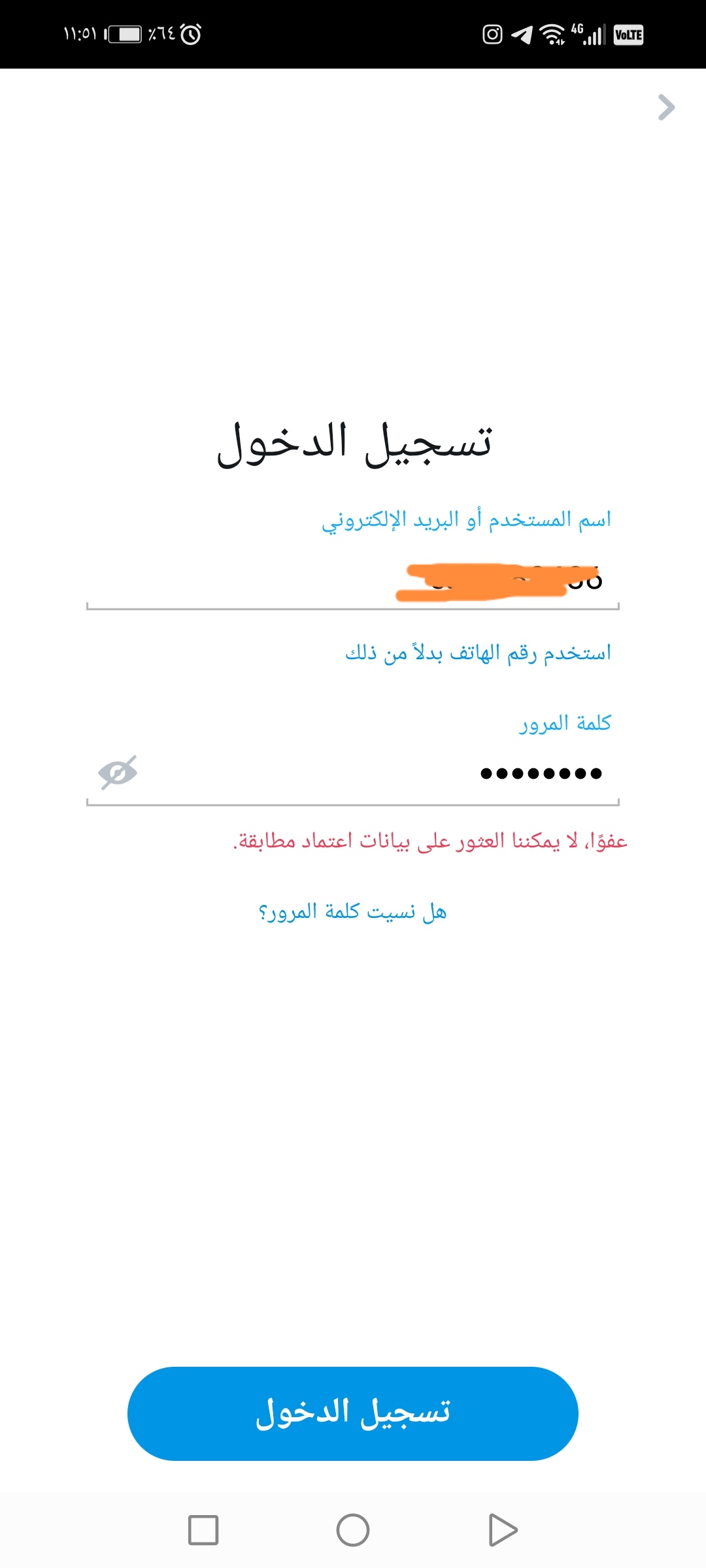Tap the back arrow at the top
The width and height of the screenshot is (706, 1568).
[665, 107]
